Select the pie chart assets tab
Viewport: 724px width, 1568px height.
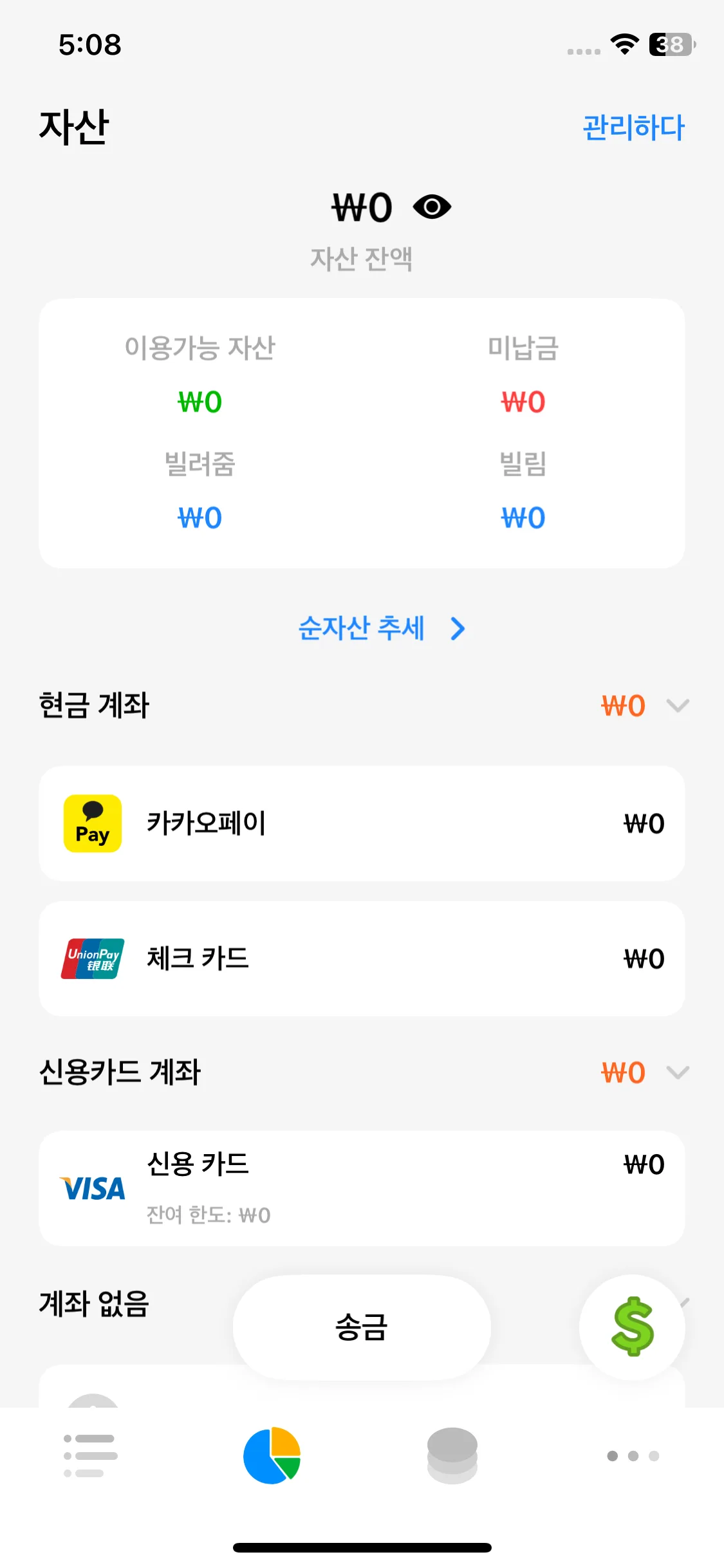(272, 1455)
